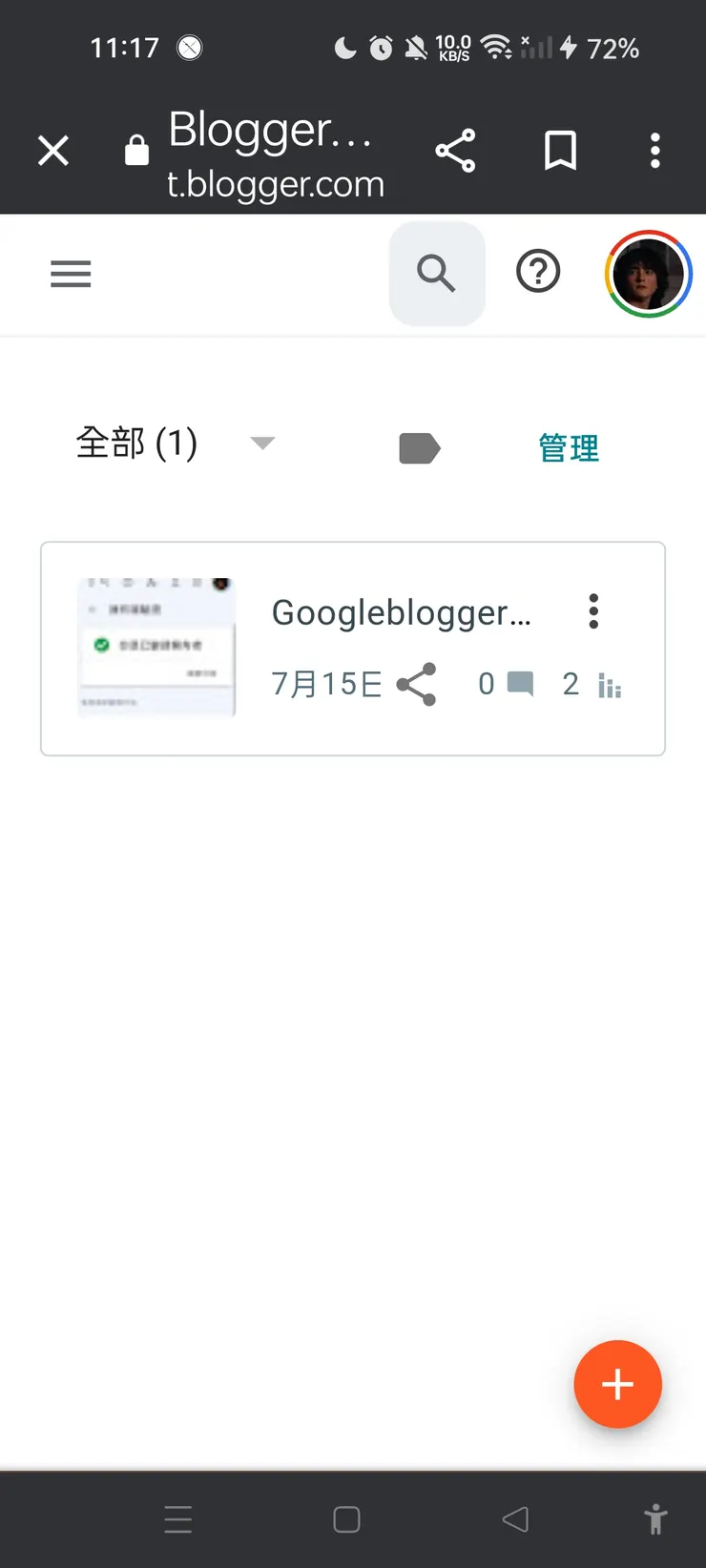Open the Blogger help icon

538,272
